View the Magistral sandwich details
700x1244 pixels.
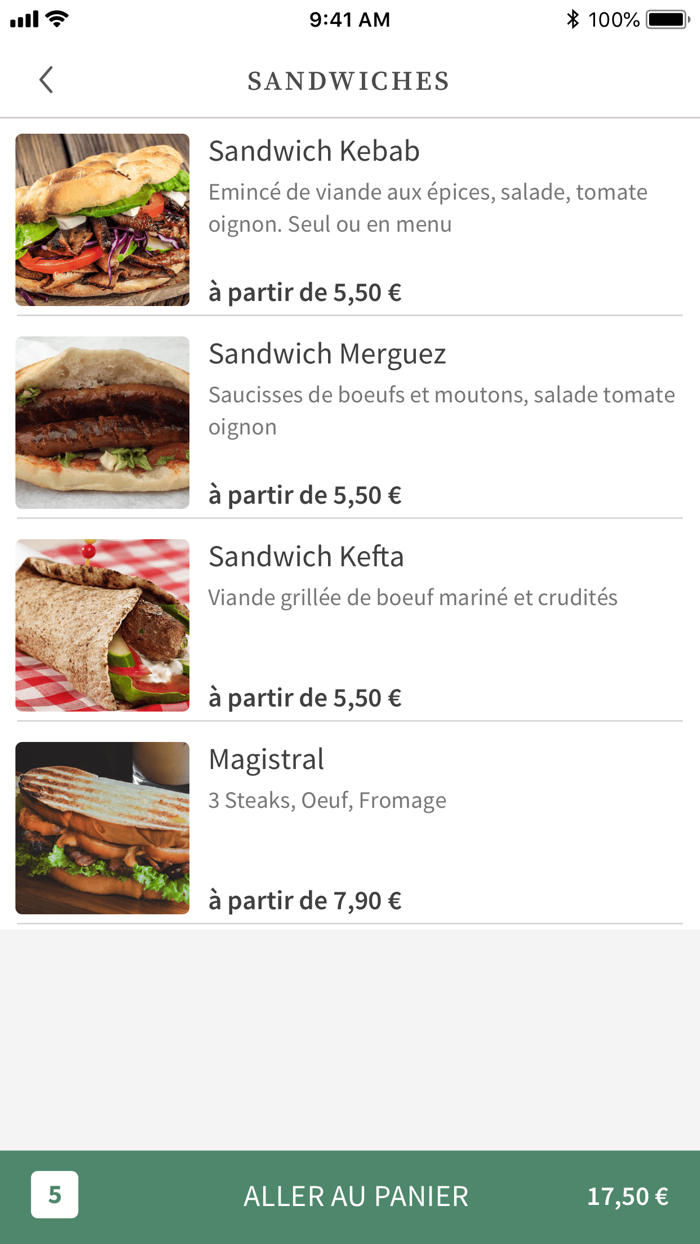click(349, 828)
